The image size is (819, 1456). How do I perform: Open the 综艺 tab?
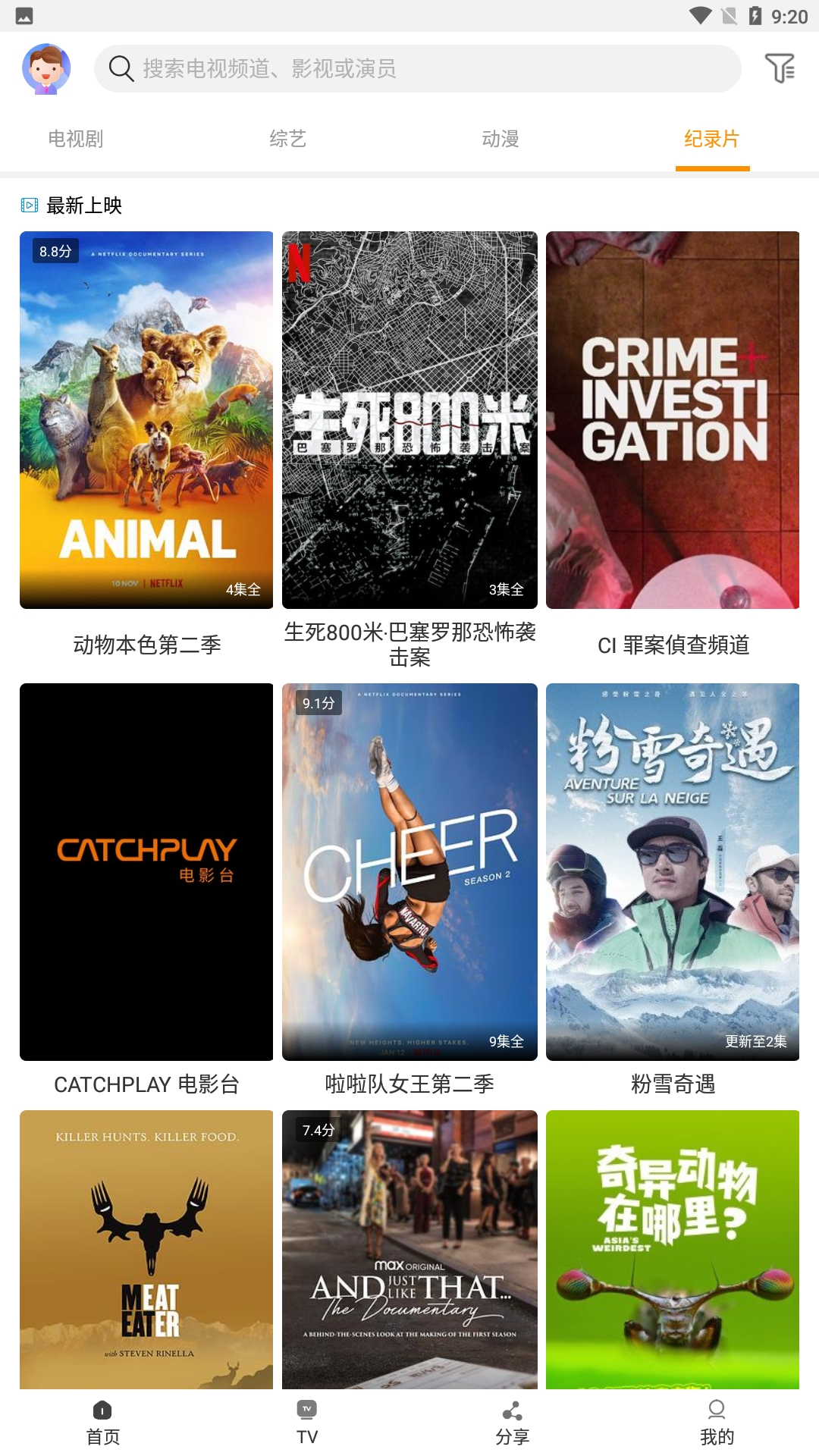tap(287, 139)
